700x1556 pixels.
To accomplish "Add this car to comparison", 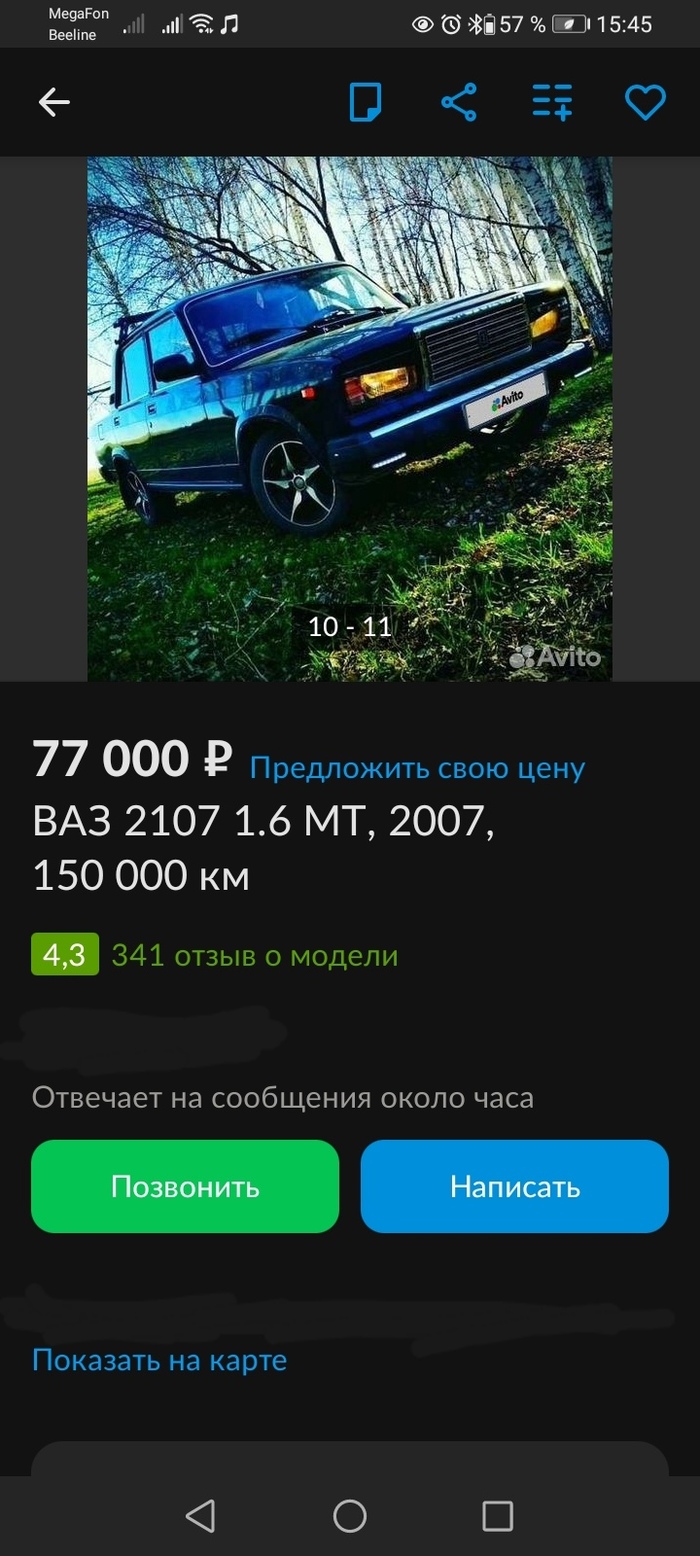I will [x=552, y=102].
